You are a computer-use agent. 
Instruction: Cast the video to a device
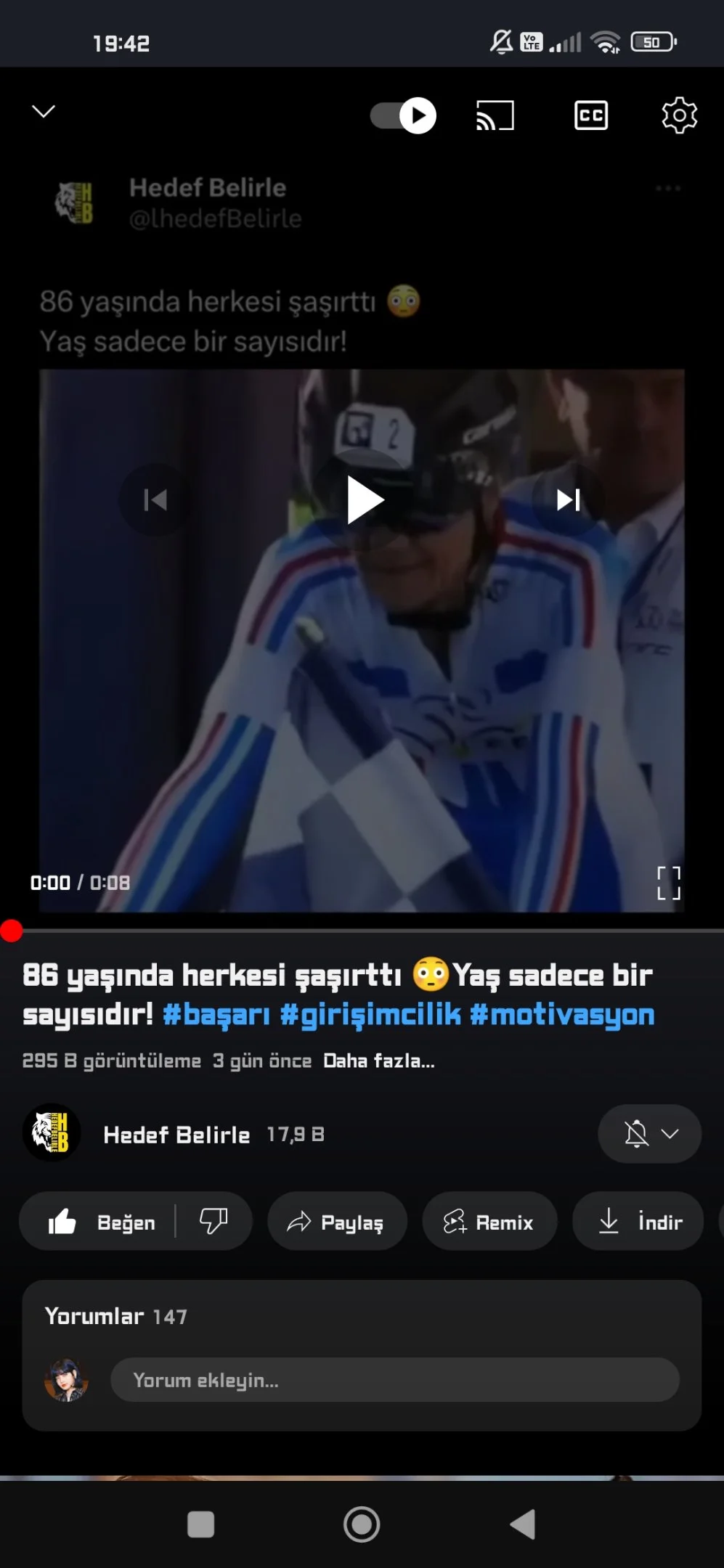495,115
